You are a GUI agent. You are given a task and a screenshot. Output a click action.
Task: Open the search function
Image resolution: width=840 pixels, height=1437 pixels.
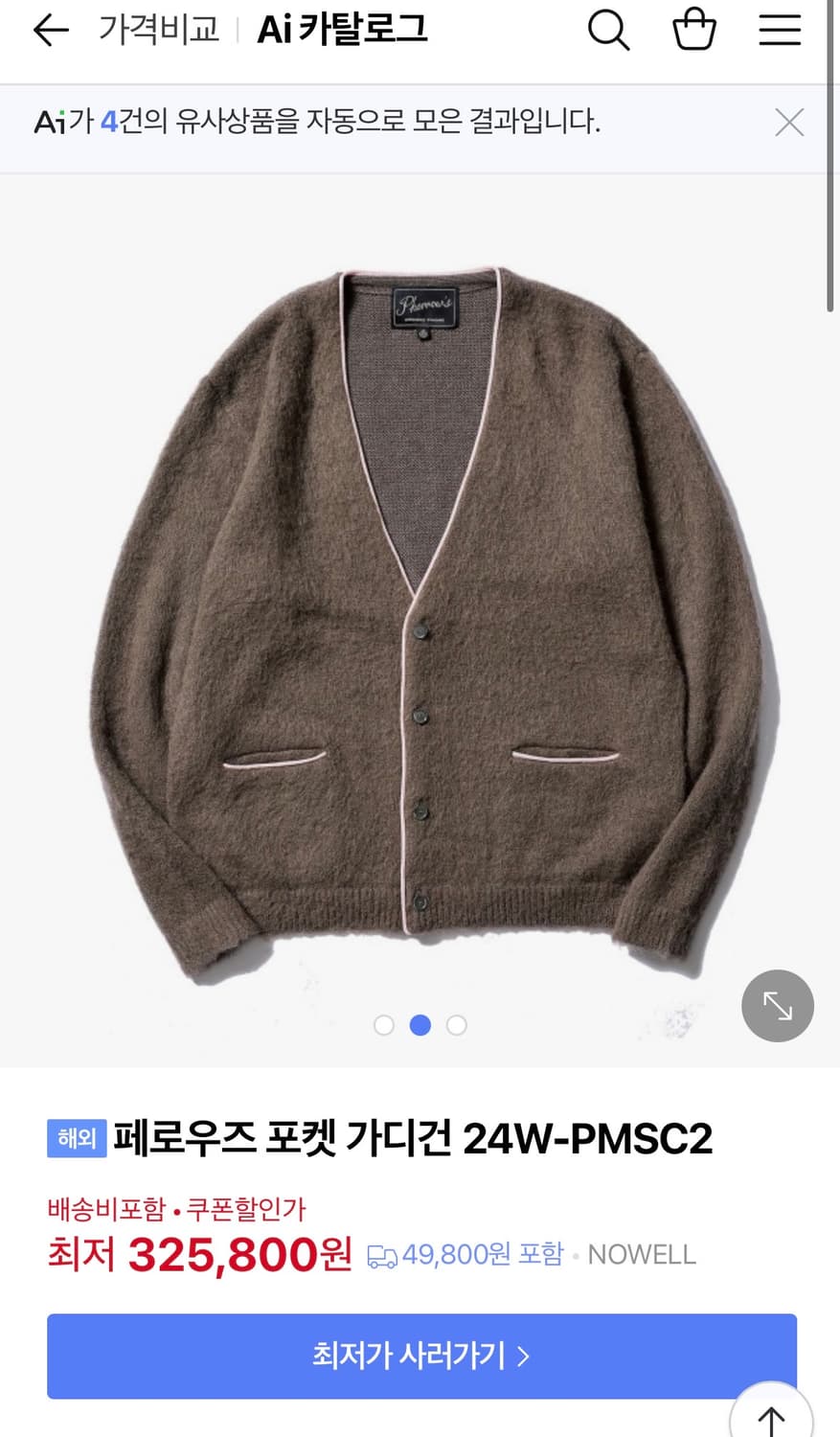pyautogui.click(x=608, y=30)
